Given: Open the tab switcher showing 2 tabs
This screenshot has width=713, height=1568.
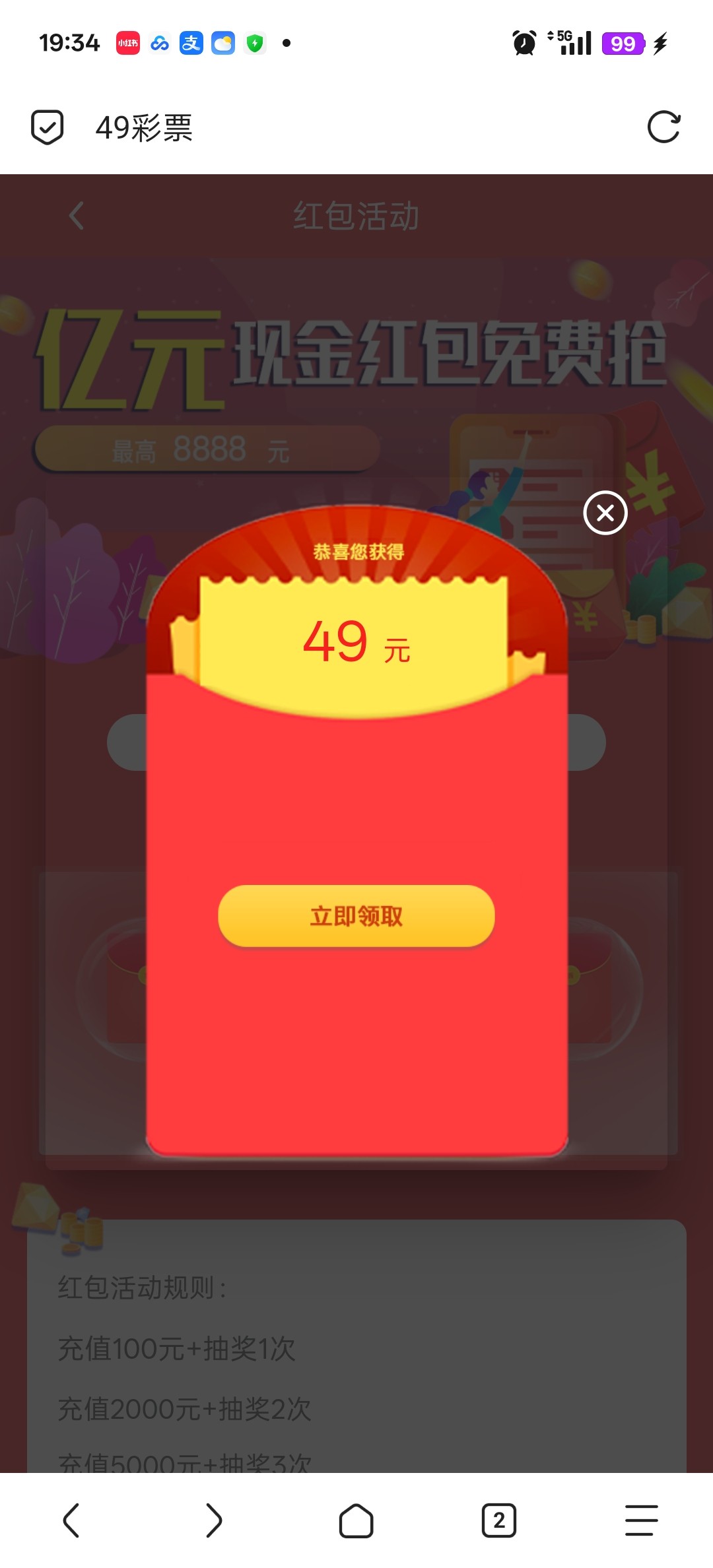Looking at the screenshot, I should 499,1520.
